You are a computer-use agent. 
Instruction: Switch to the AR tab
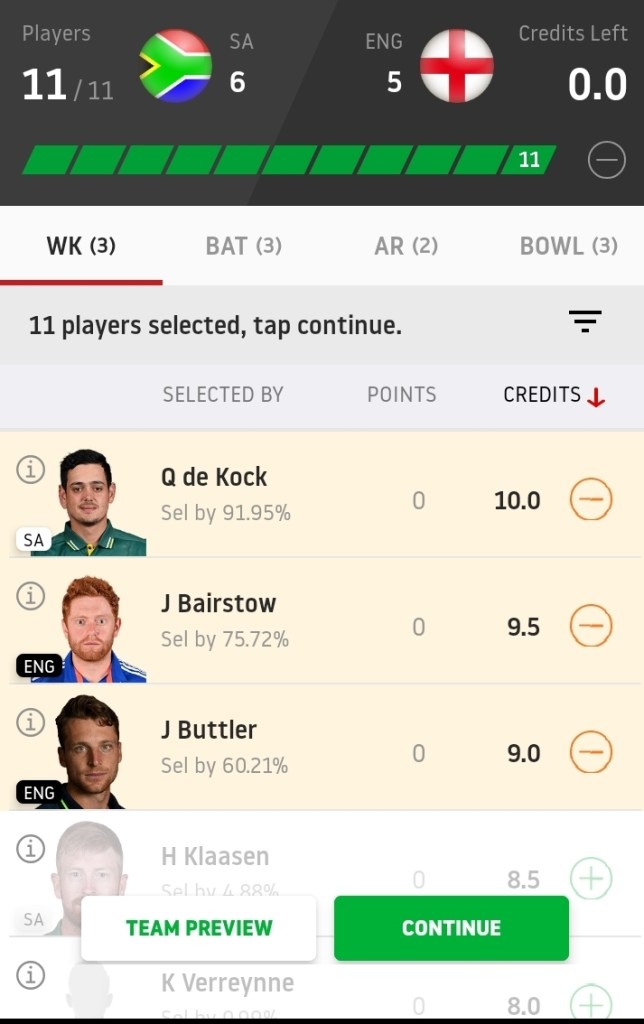click(x=405, y=246)
